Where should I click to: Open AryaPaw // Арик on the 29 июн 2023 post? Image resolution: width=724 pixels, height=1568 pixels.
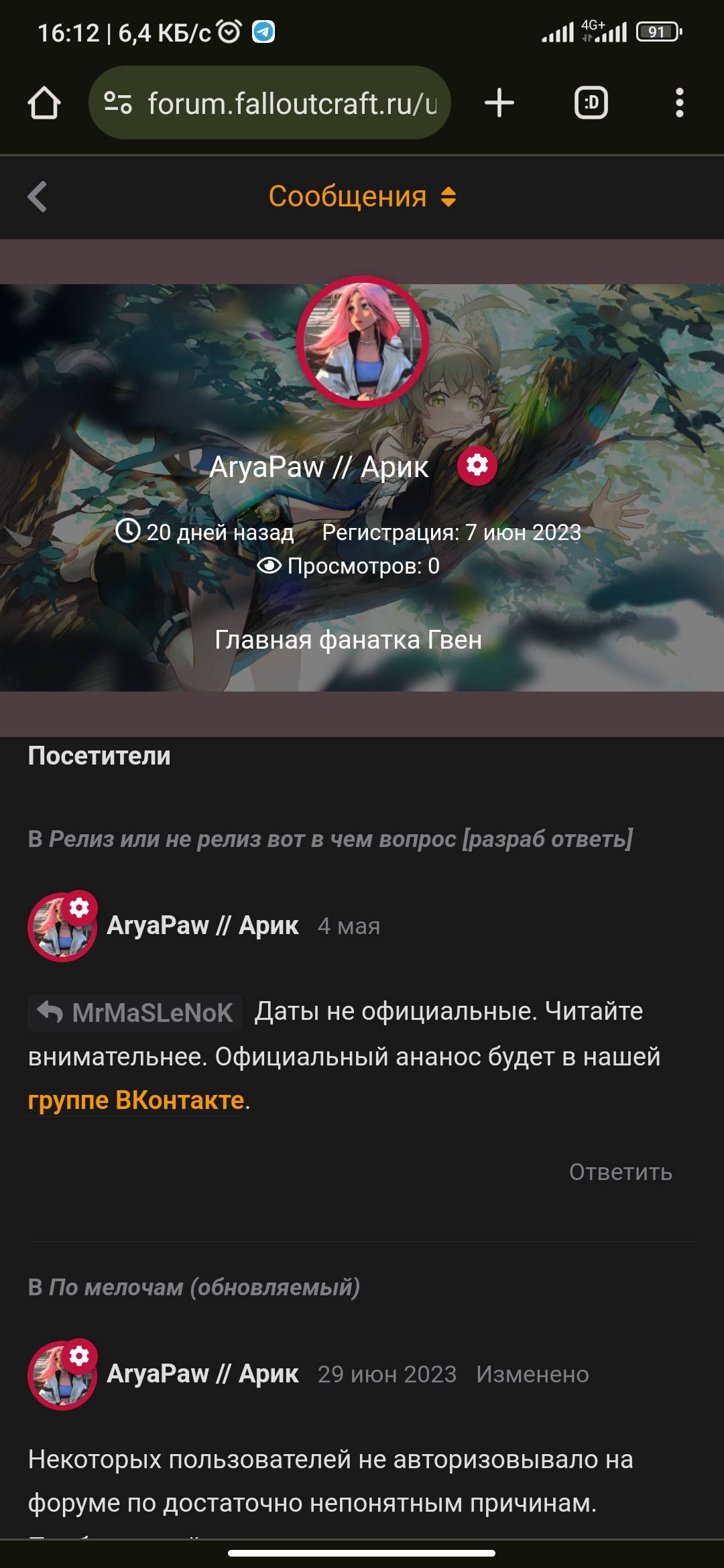point(202,1374)
